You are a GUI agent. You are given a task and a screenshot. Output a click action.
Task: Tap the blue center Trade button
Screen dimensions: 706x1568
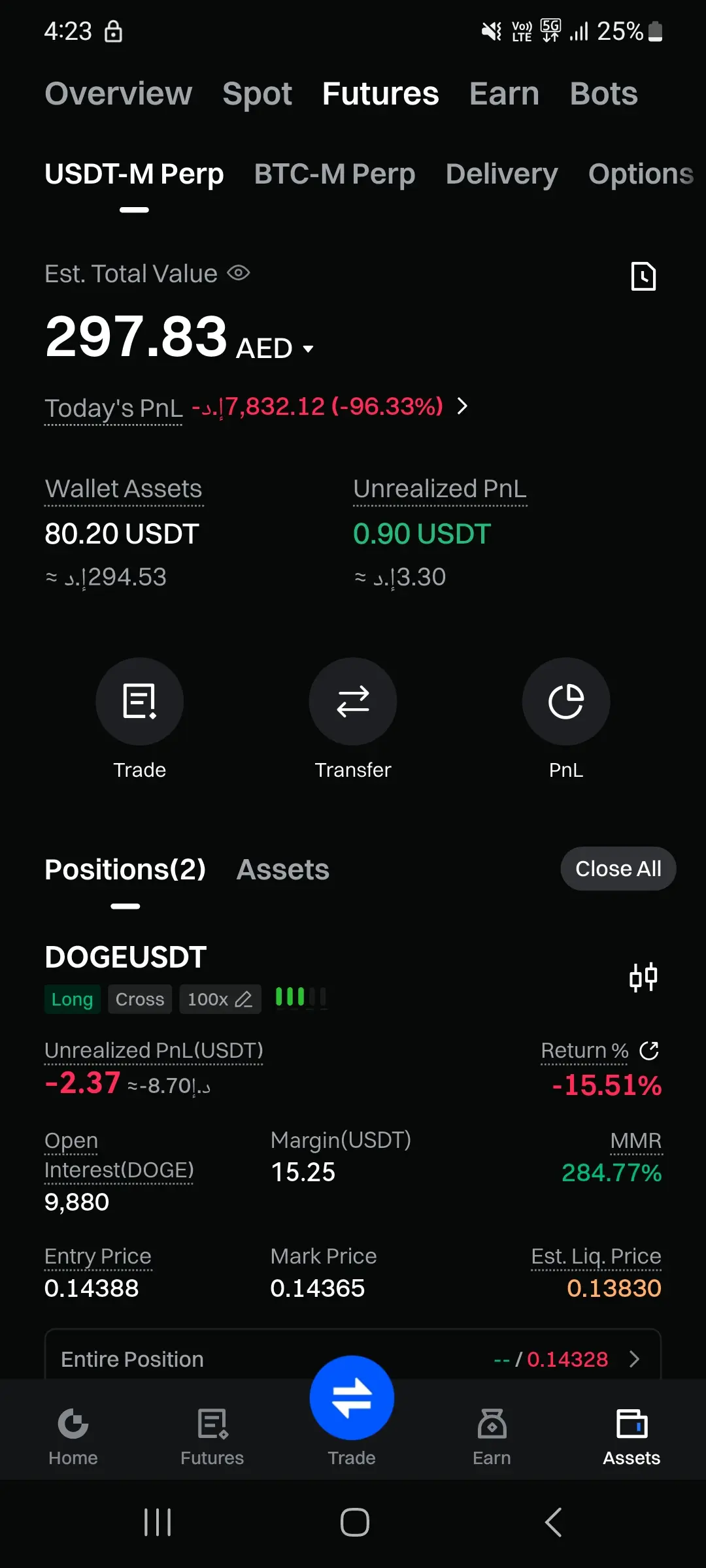[x=352, y=1398]
